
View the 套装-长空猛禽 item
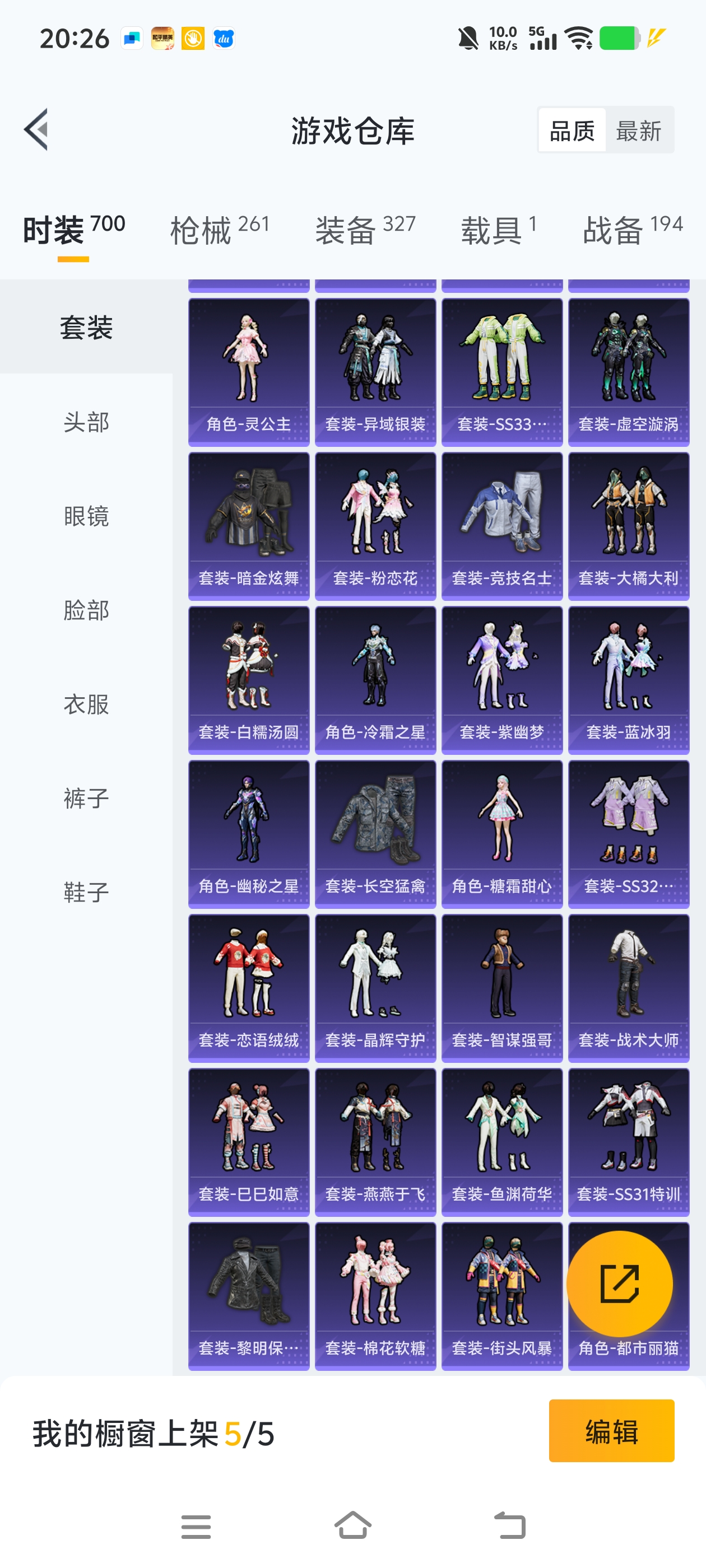pos(375,833)
